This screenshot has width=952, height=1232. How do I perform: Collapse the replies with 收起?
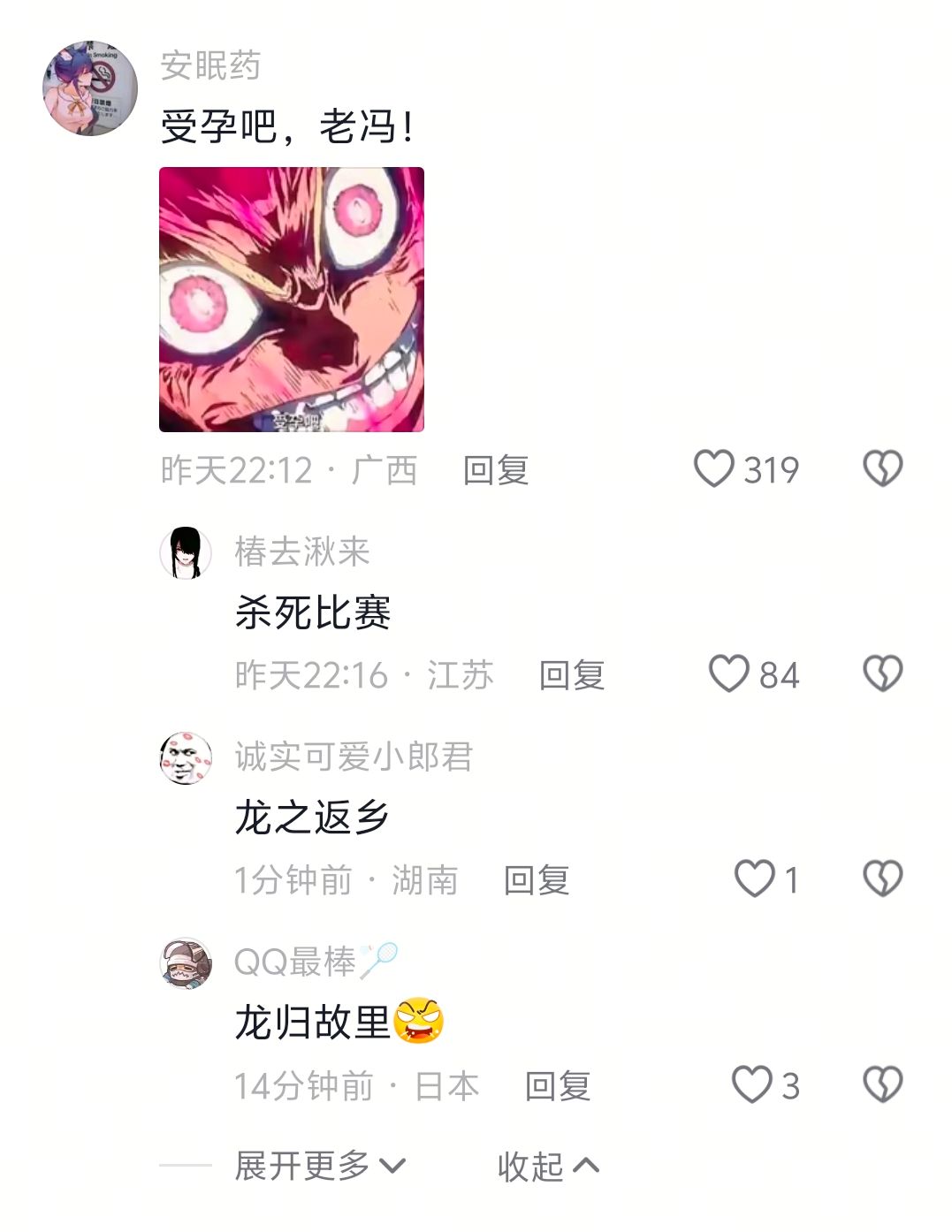pyautogui.click(x=548, y=1166)
